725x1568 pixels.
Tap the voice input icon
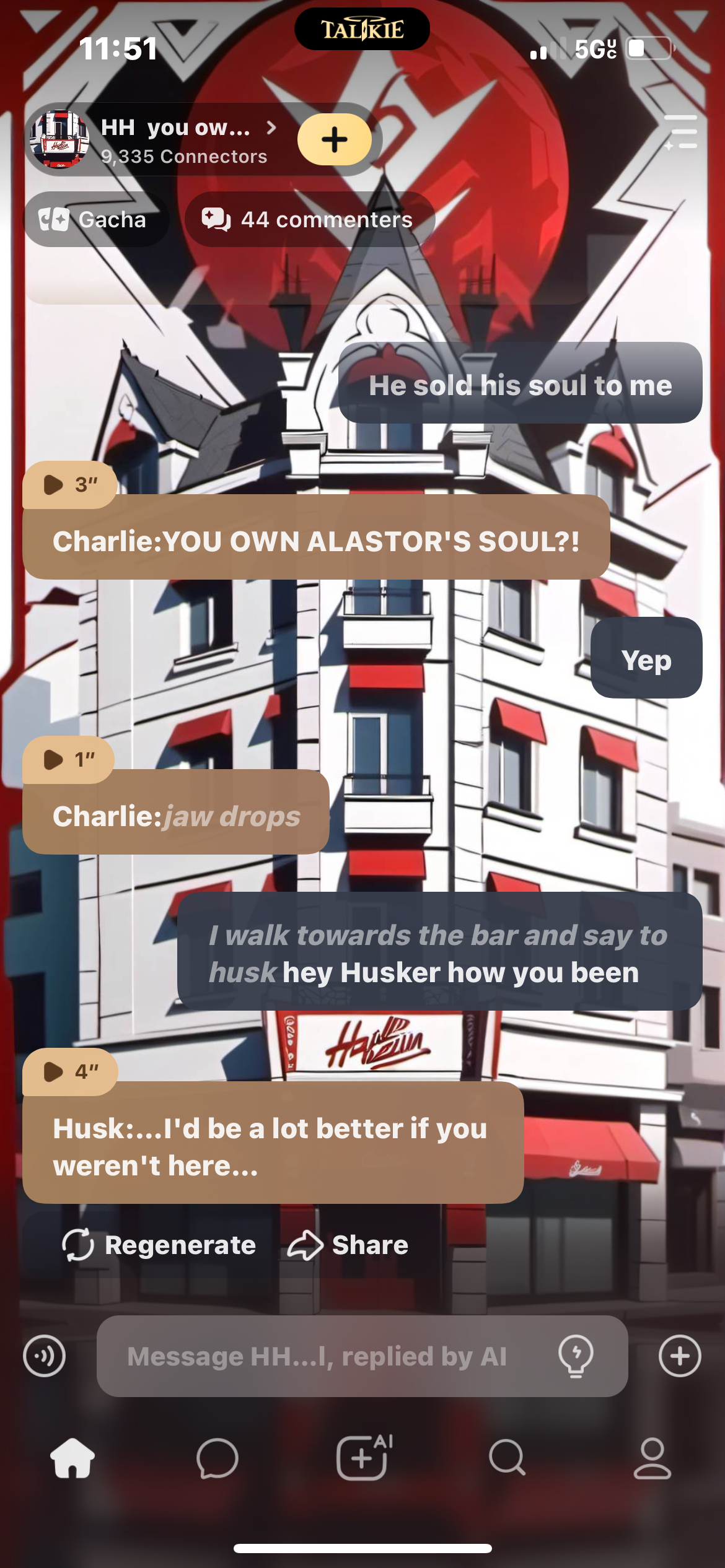click(45, 1356)
